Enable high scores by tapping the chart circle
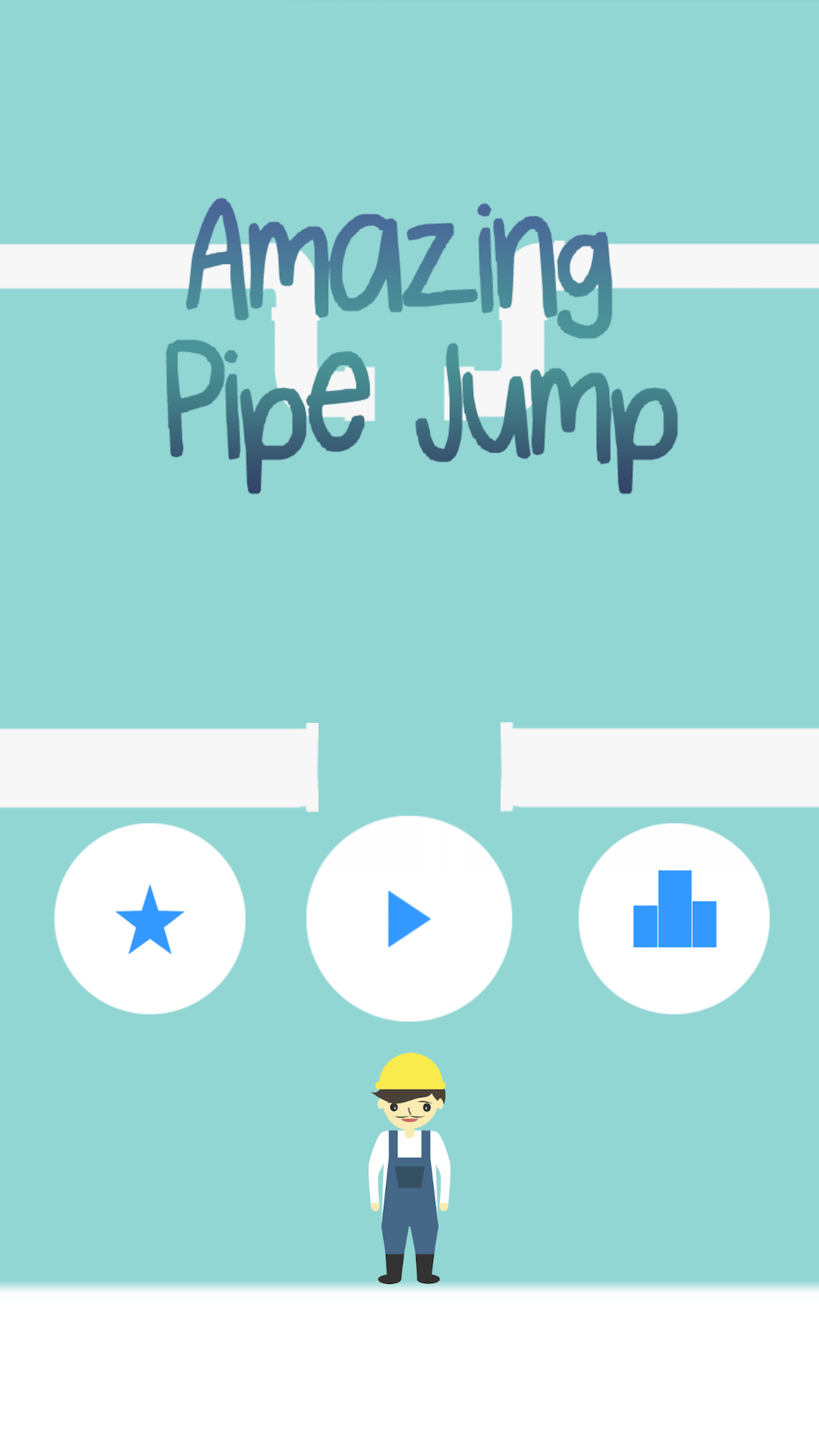 coord(673,918)
